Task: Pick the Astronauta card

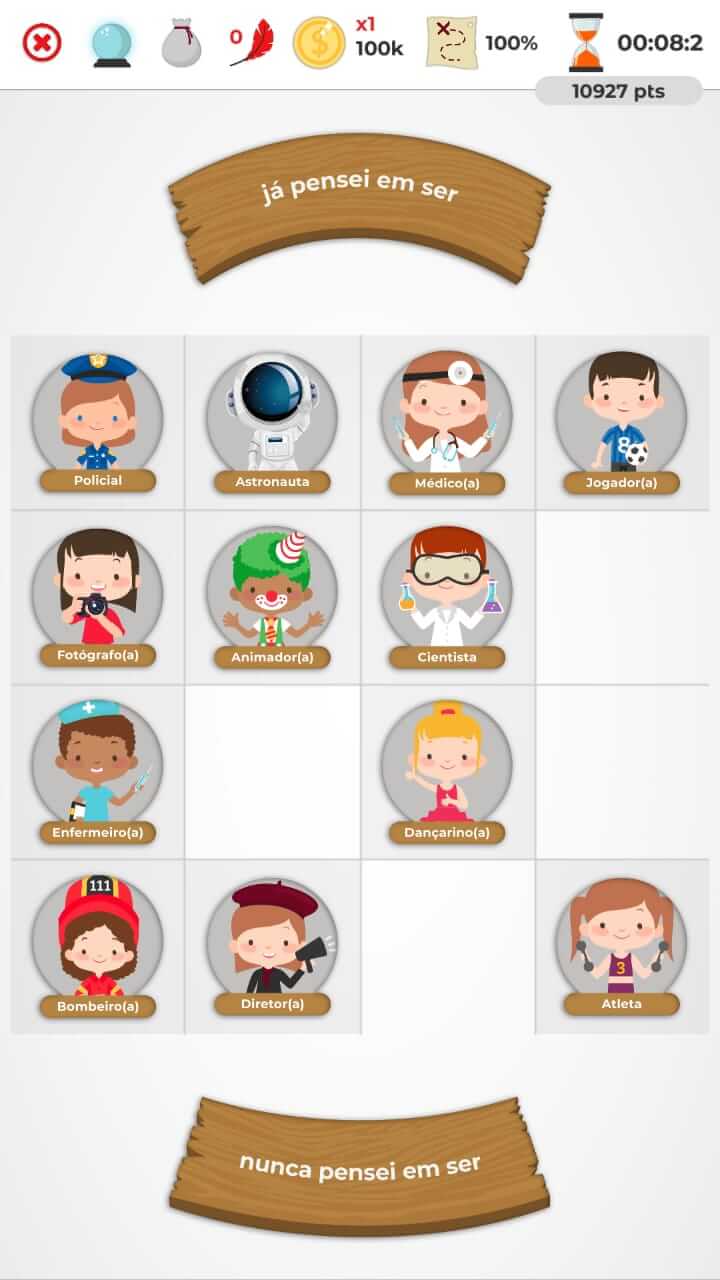Action: [x=272, y=421]
